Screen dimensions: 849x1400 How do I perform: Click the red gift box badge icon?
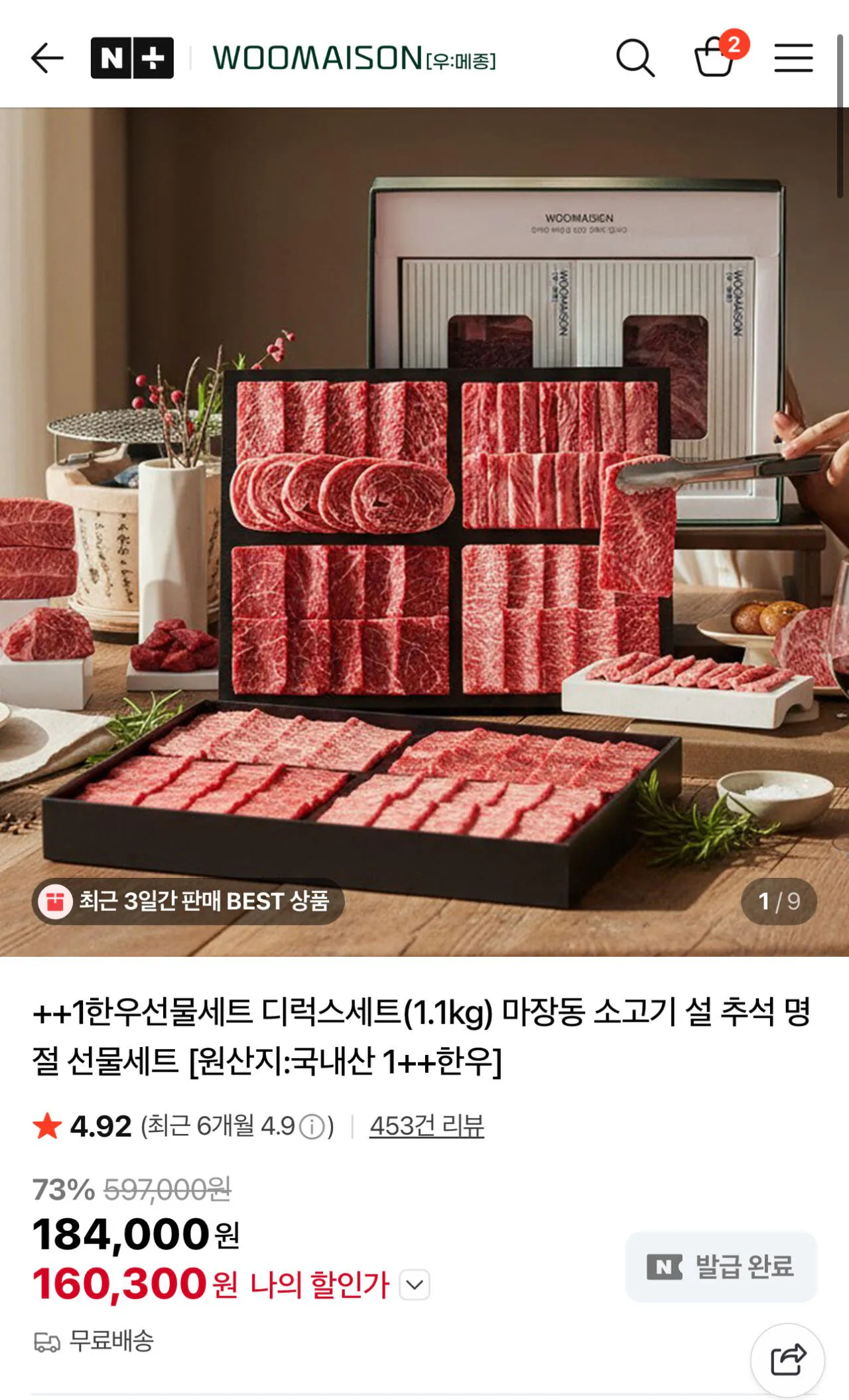[x=54, y=901]
